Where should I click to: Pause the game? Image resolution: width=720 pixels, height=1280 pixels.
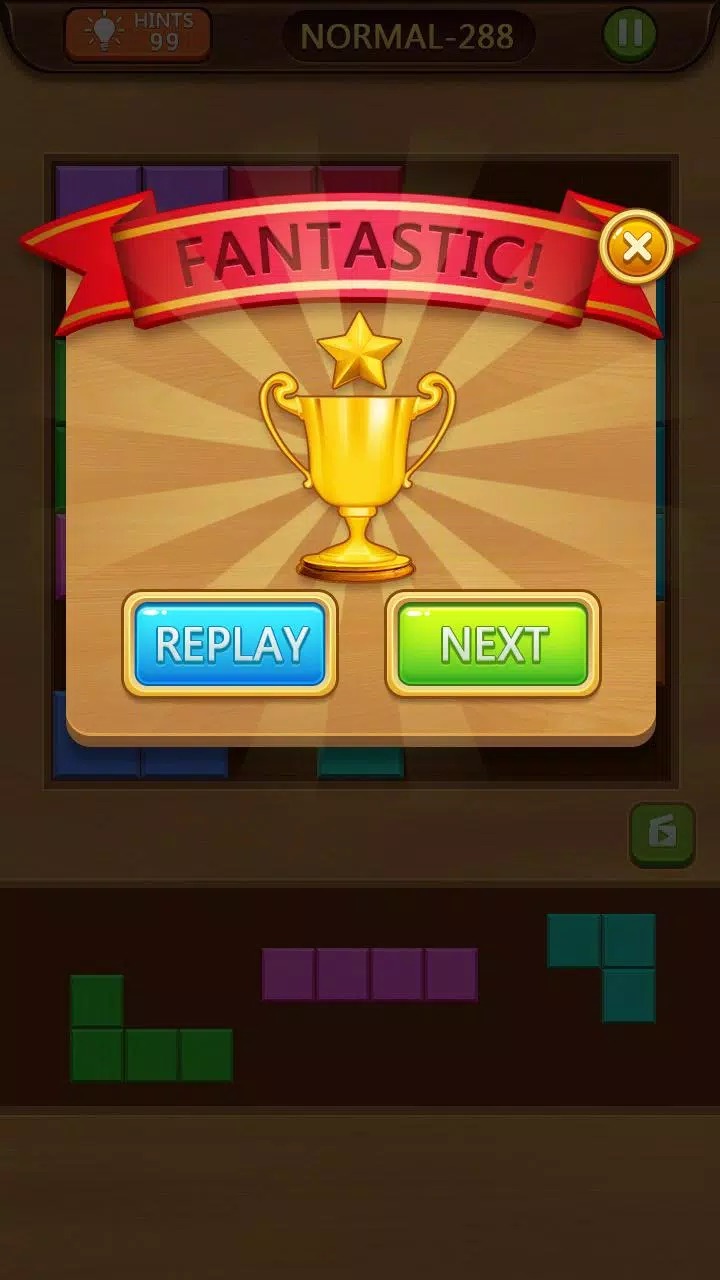pos(630,34)
